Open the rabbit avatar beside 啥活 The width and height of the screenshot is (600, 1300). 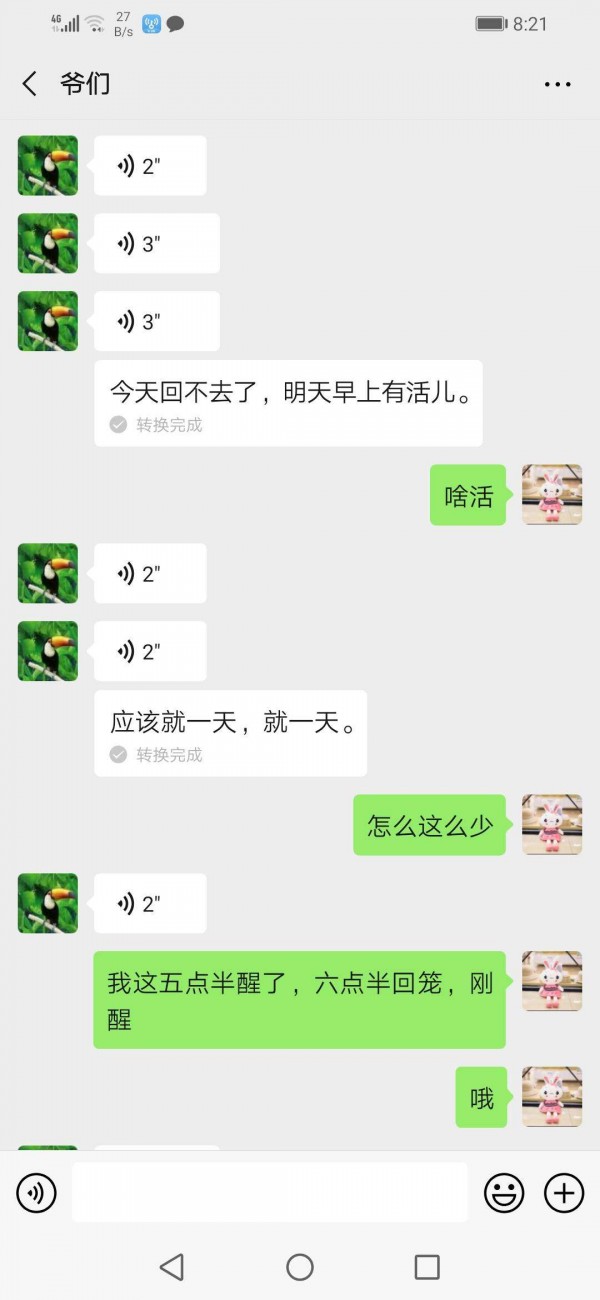coord(551,495)
